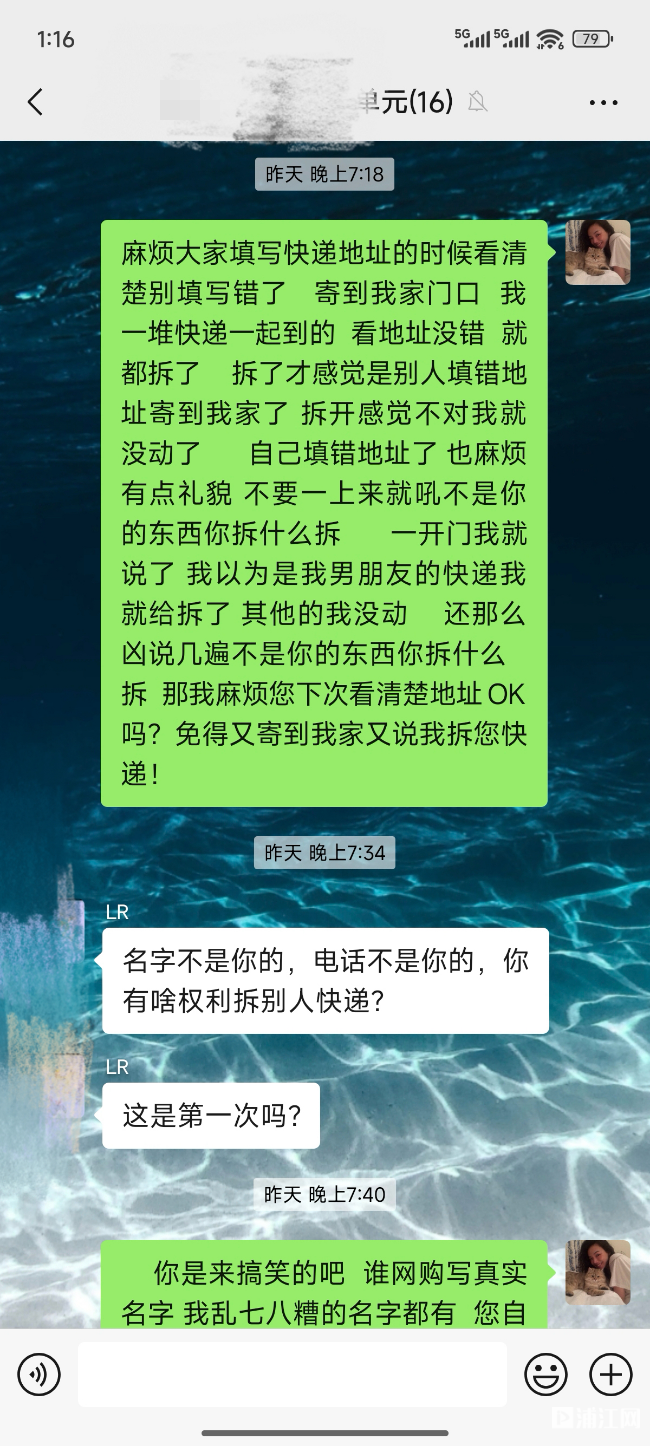This screenshot has width=650, height=1446.
Task: Open the group chat options menu
Action: point(603,102)
